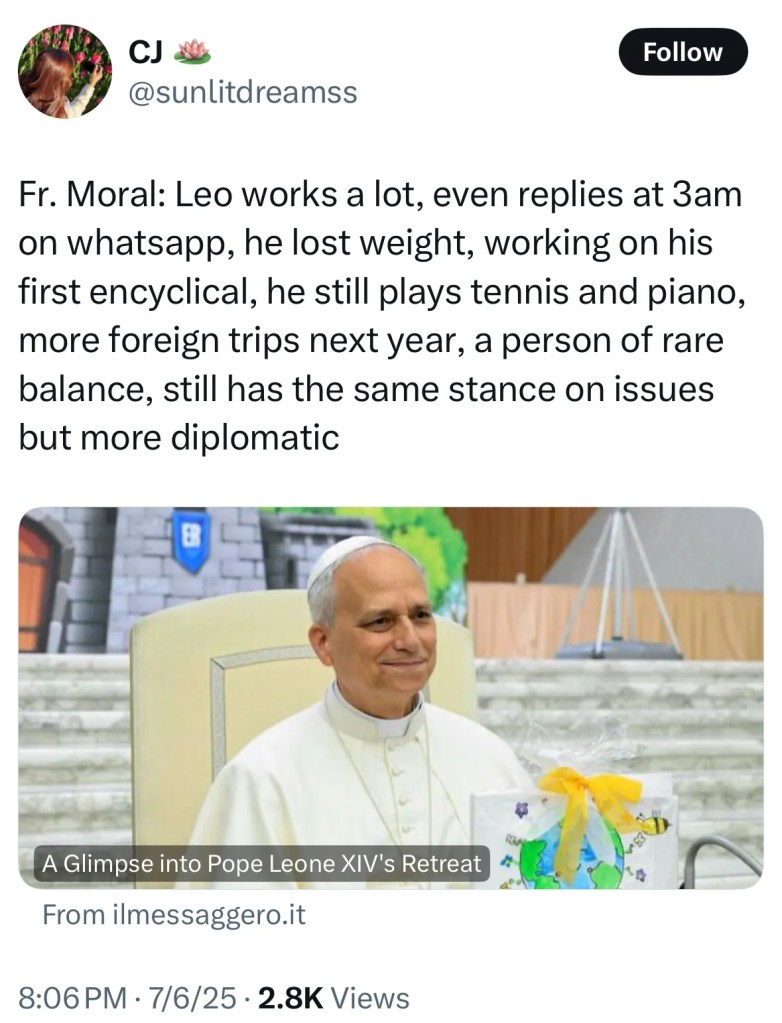Open the @sunlitdreamss profile handle
The width and height of the screenshot is (782, 1023).
pyautogui.click(x=243, y=93)
